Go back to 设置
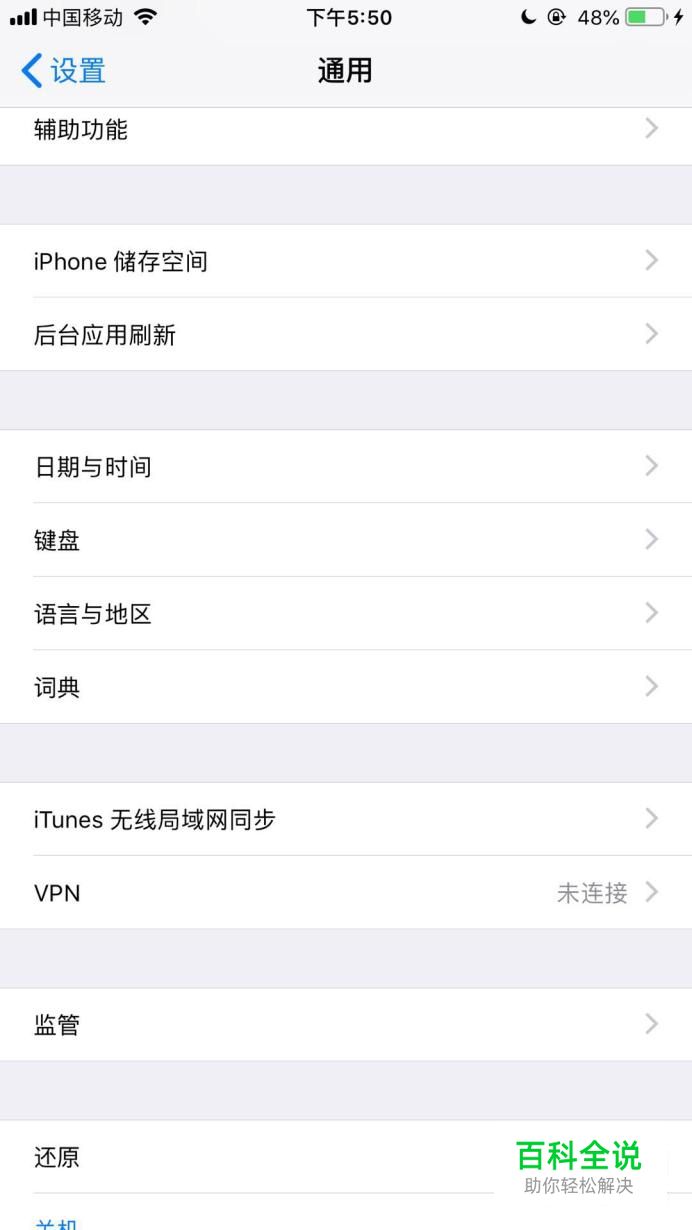Viewport: 692px width, 1230px height. coord(63,71)
